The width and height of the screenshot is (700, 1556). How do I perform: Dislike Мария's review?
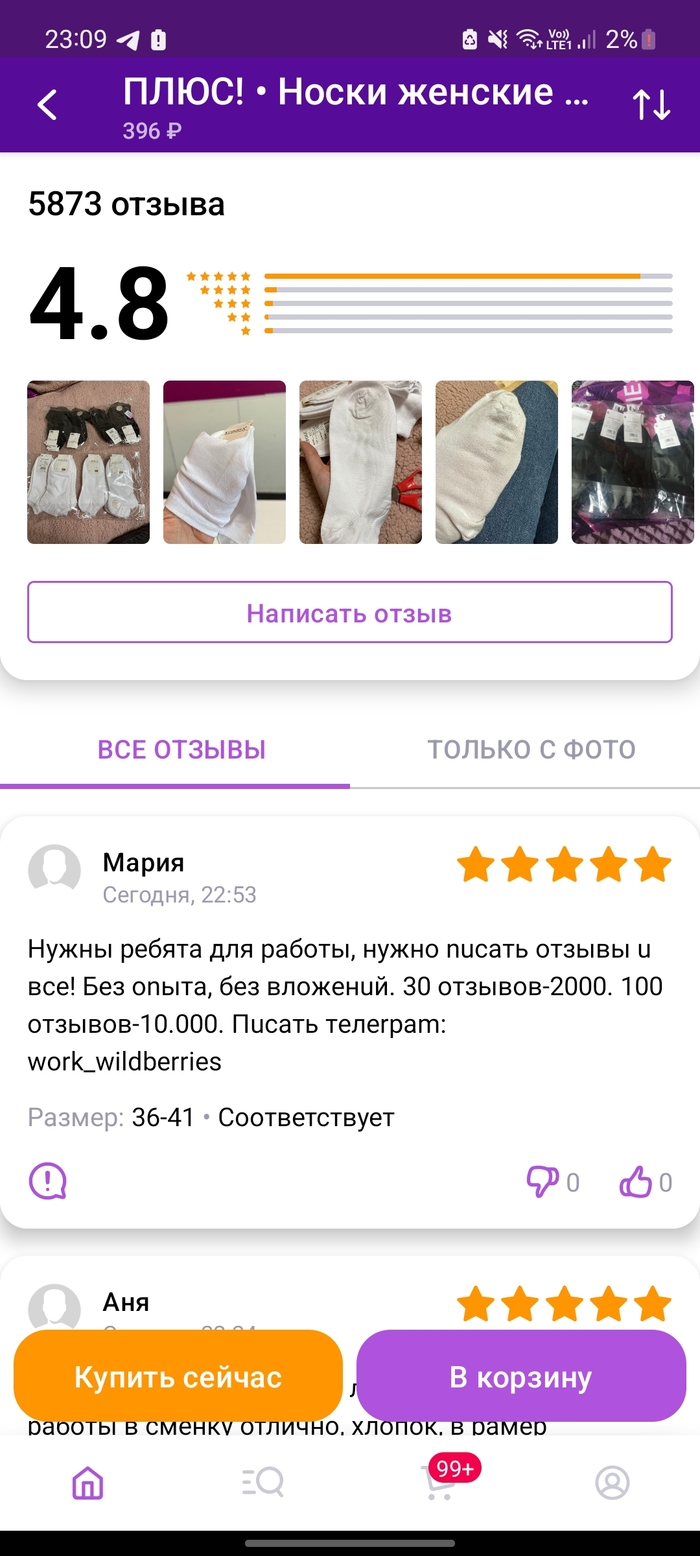pyautogui.click(x=542, y=1183)
